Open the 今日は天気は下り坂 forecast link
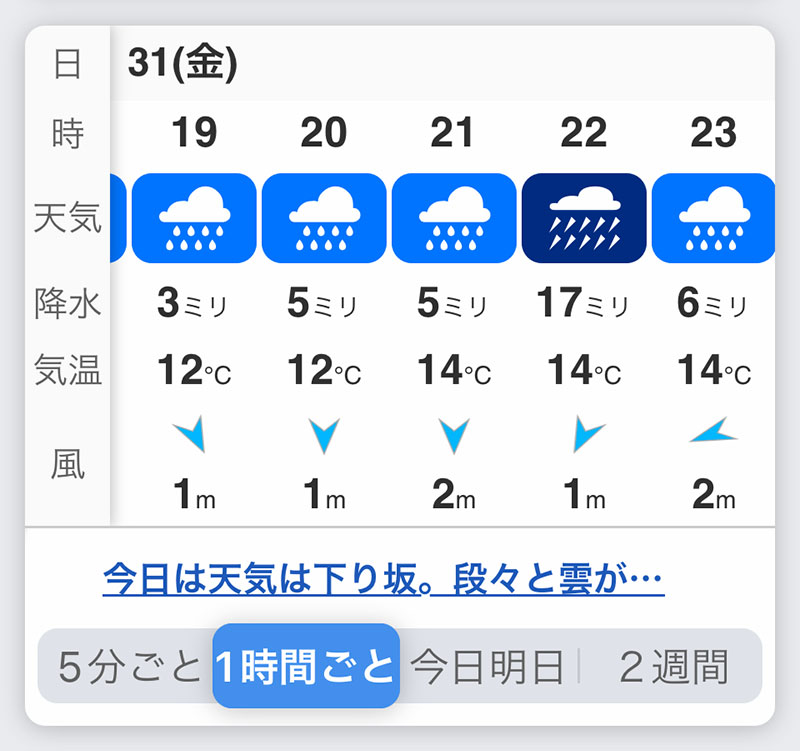 (383, 577)
